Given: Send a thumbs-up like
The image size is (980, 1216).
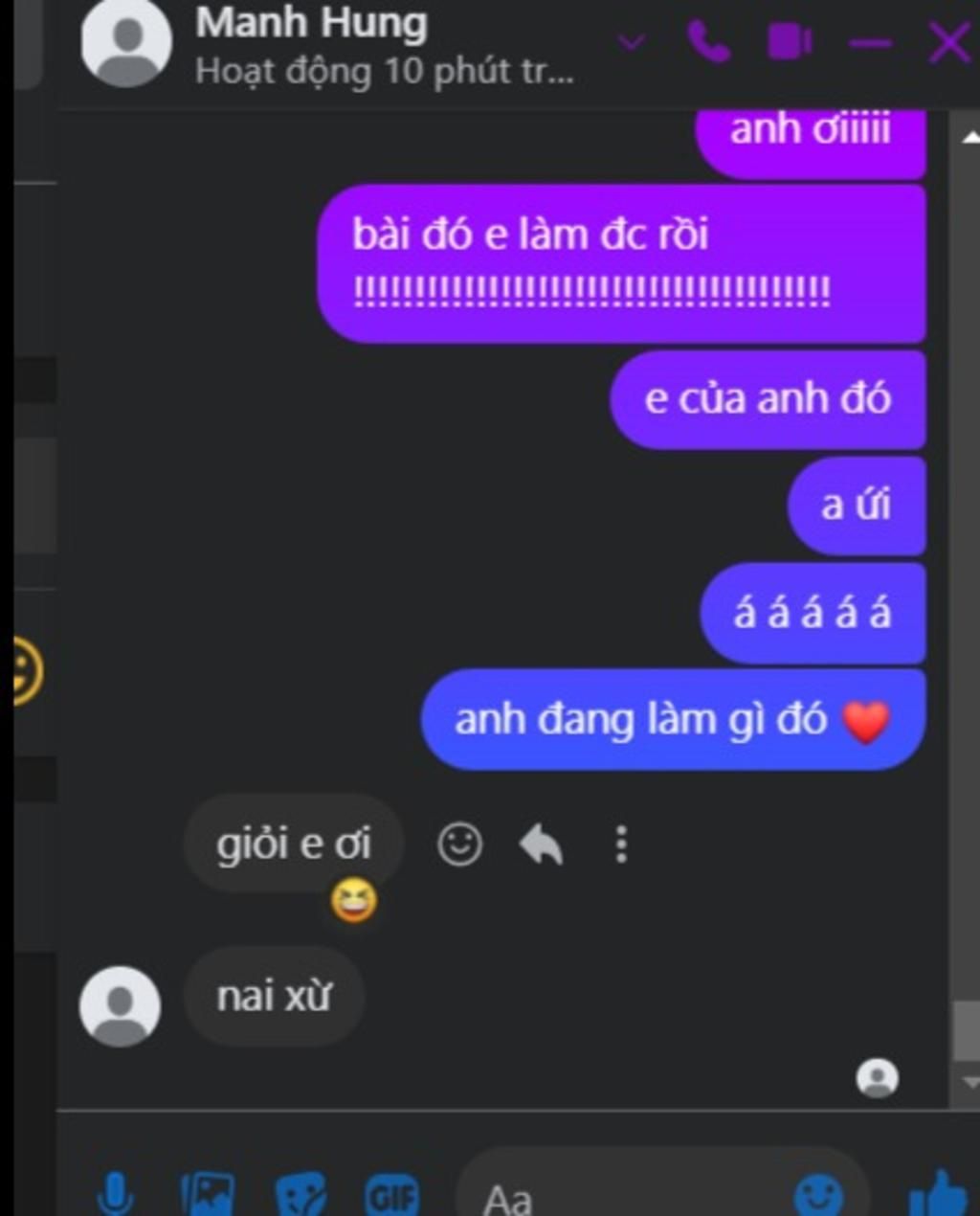Looking at the screenshot, I should click(x=938, y=1193).
